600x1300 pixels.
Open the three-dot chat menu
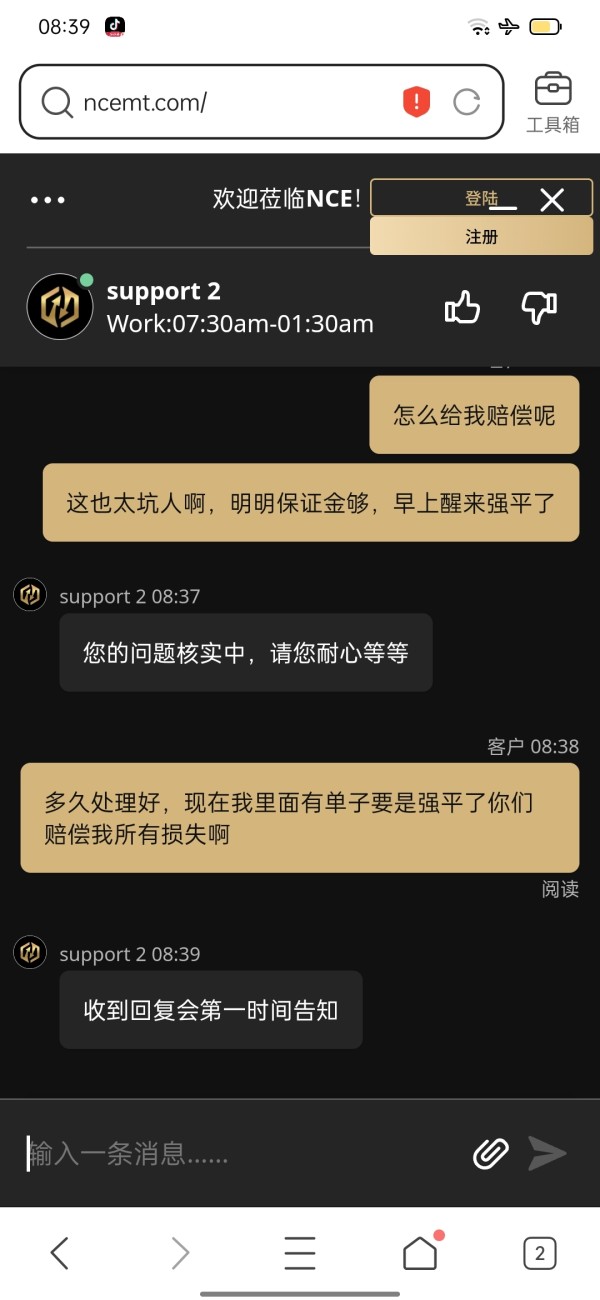pos(48,200)
